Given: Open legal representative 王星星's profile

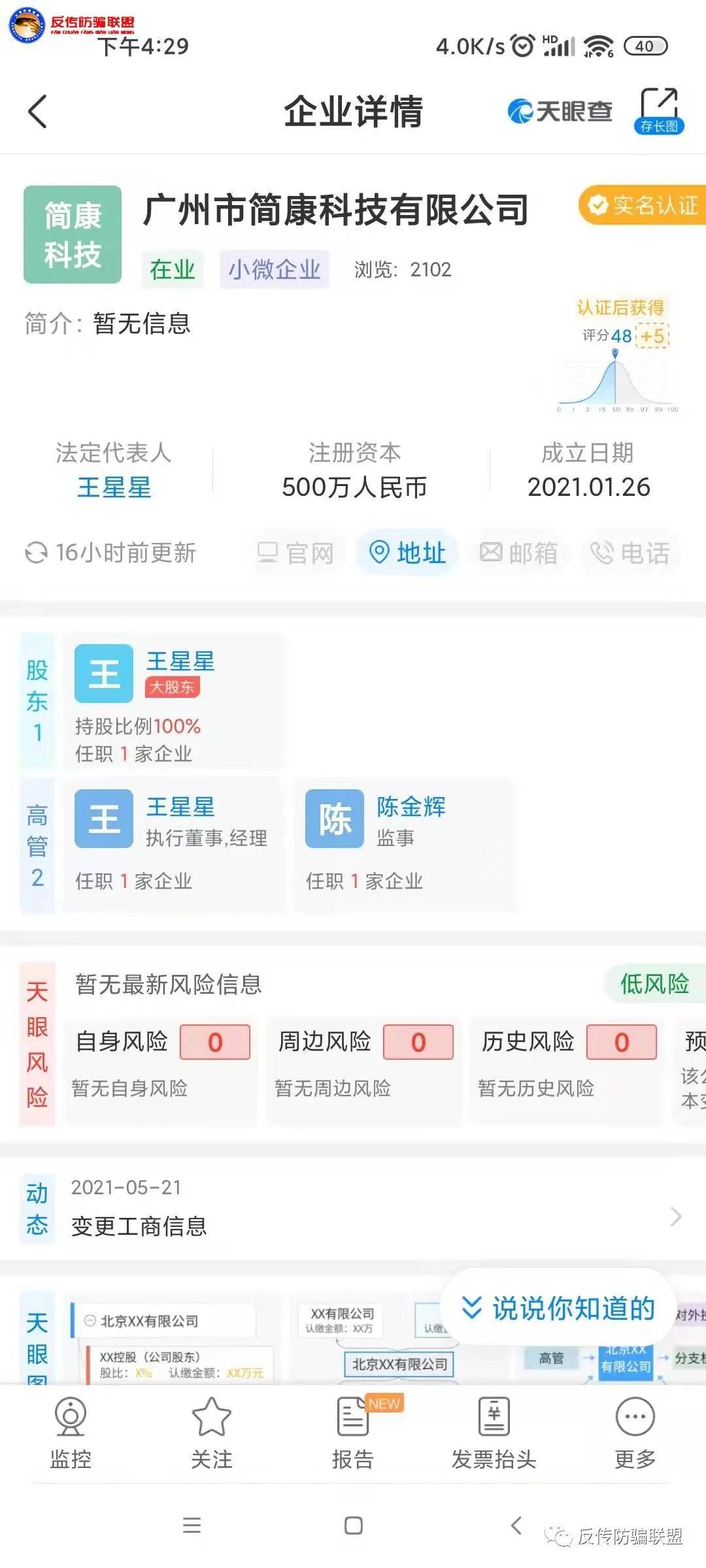Looking at the screenshot, I should tap(114, 487).
